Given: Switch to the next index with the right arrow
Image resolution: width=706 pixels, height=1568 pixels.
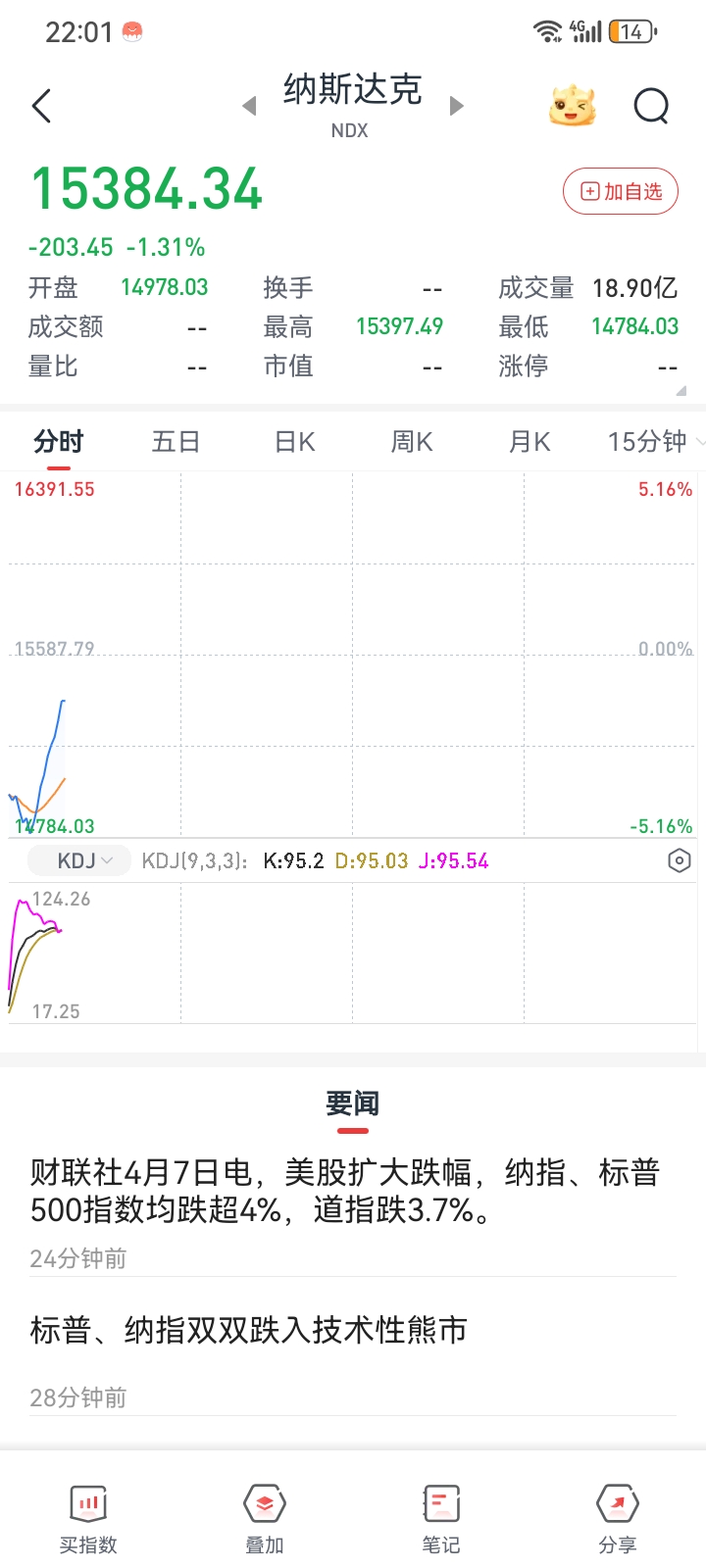Looking at the screenshot, I should (x=456, y=106).
